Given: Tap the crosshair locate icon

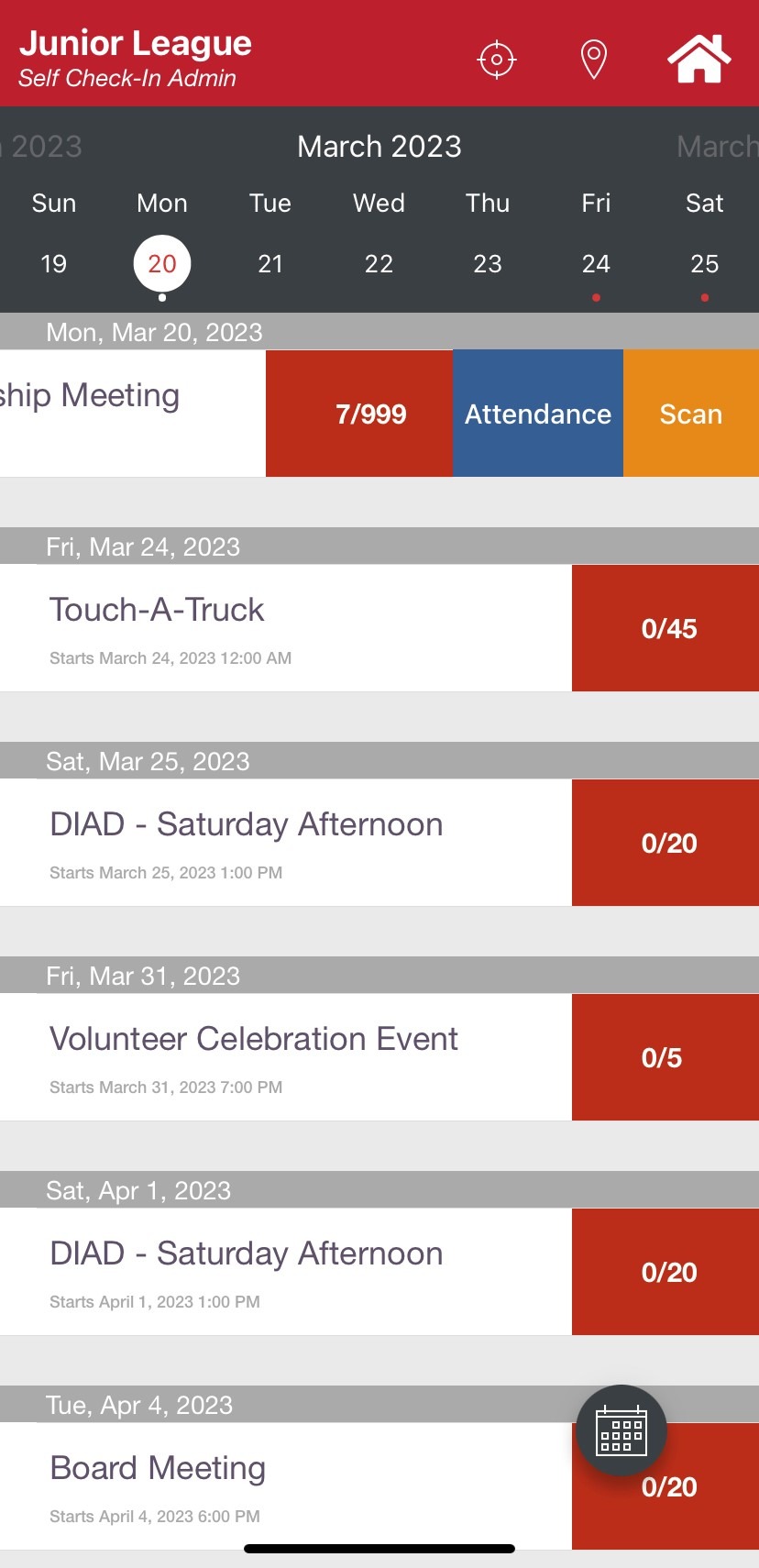Looking at the screenshot, I should click(497, 60).
